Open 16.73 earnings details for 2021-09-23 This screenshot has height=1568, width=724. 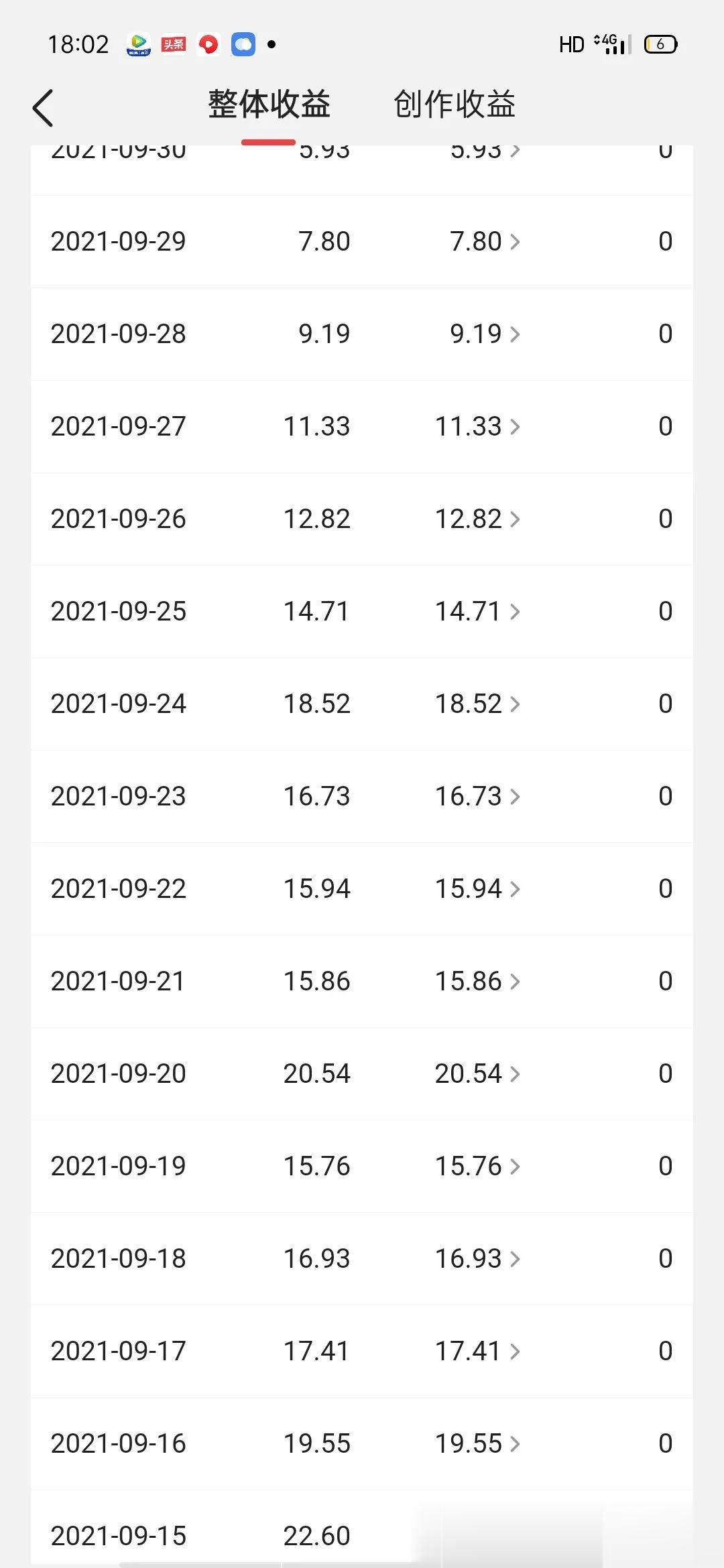pyautogui.click(x=477, y=796)
